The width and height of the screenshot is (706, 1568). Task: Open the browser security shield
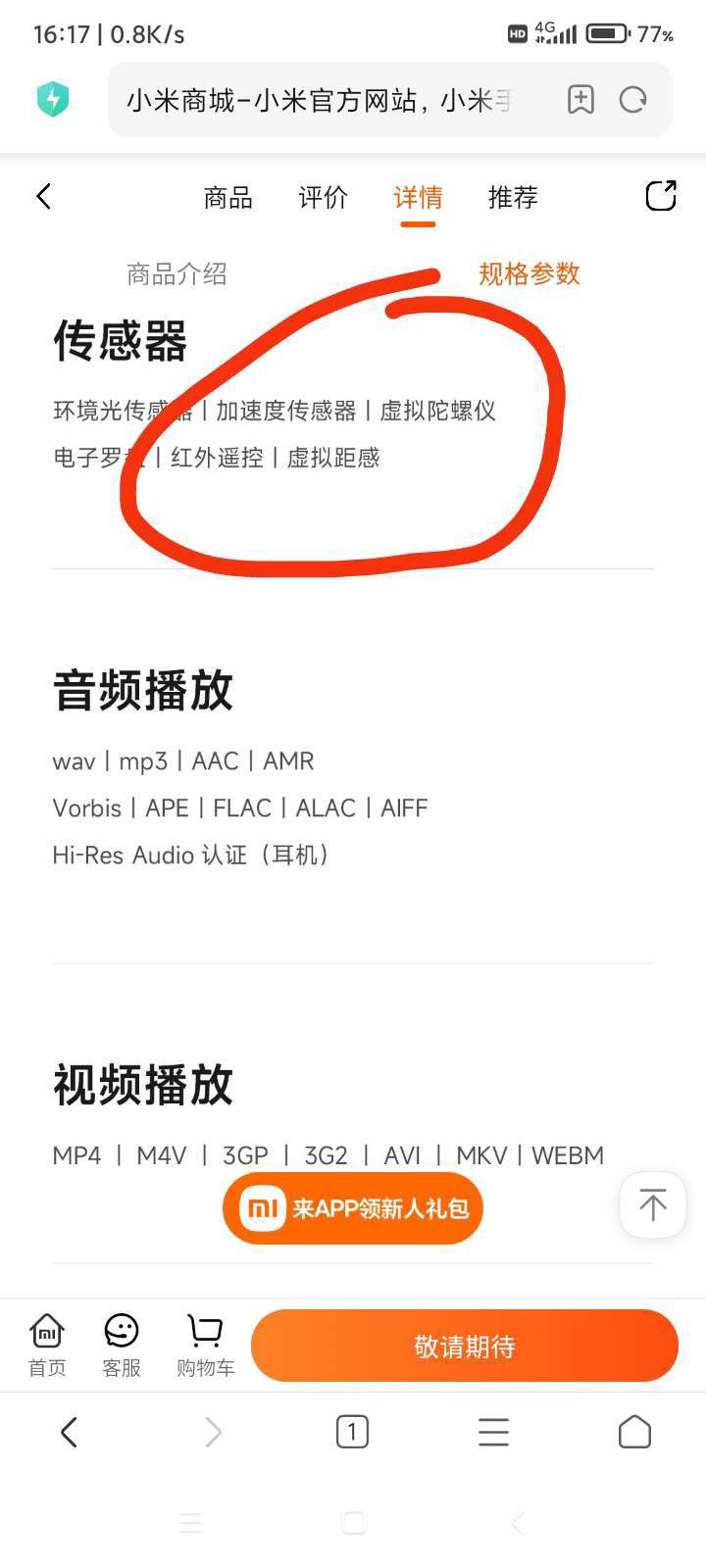(x=53, y=100)
